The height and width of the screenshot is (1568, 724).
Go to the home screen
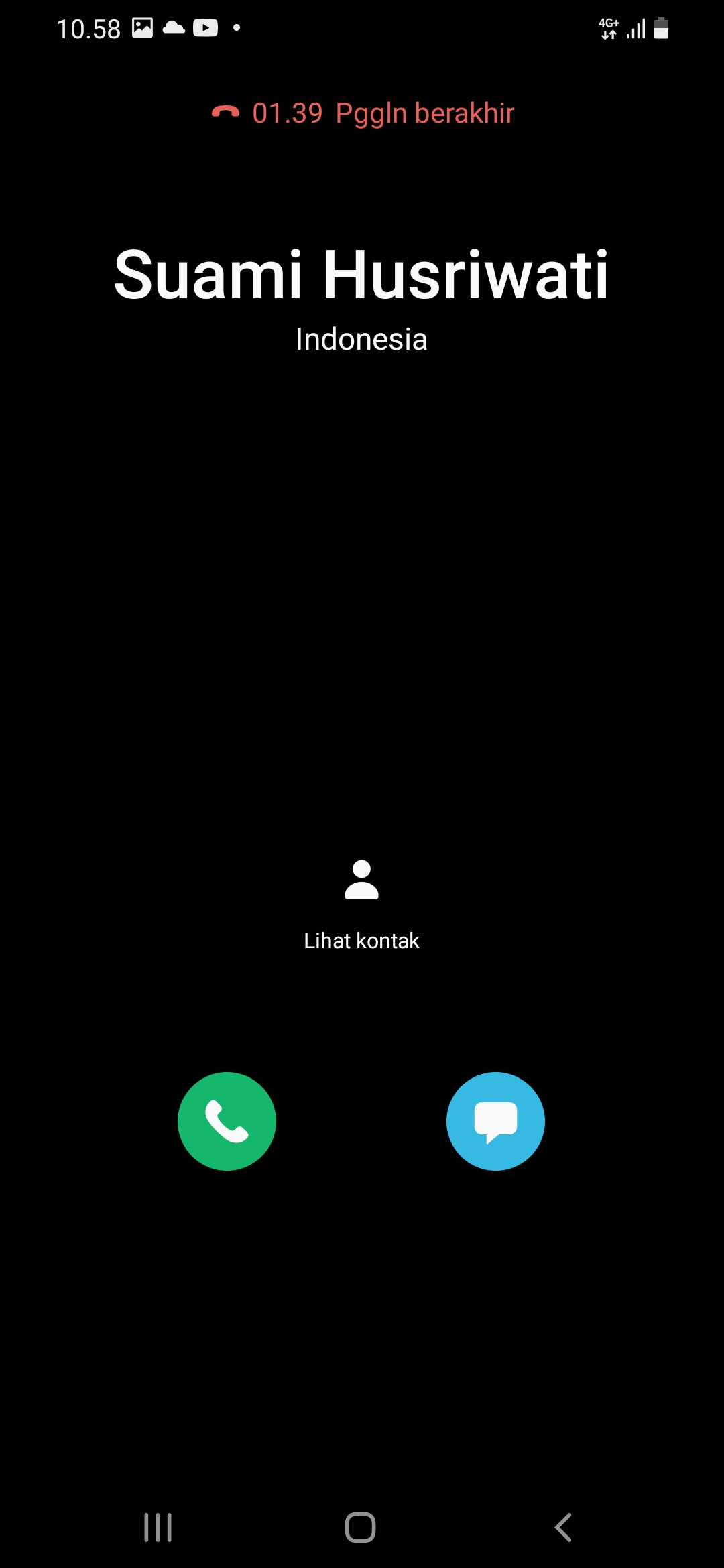point(360,1527)
